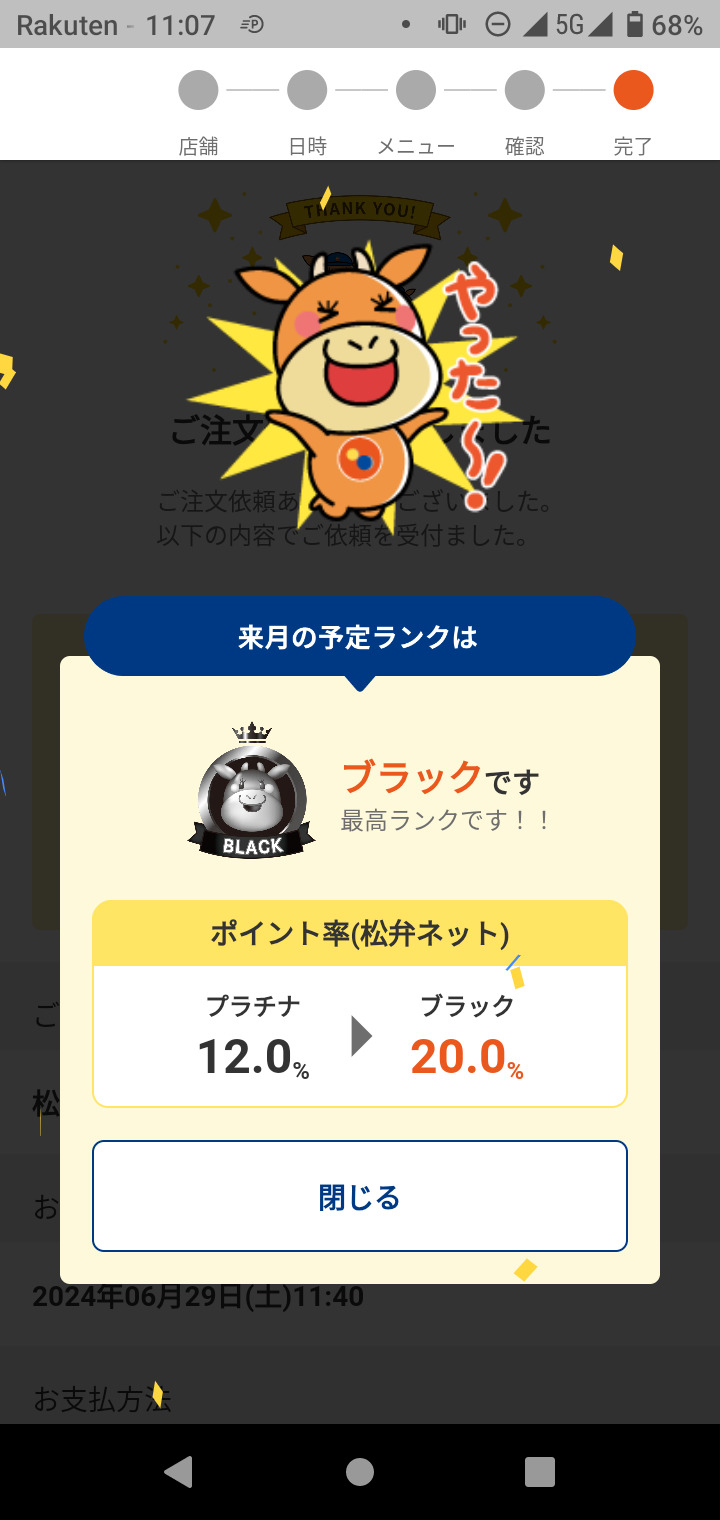The image size is (720, 1520).
Task: Go to the system home screen
Action: 360,1471
